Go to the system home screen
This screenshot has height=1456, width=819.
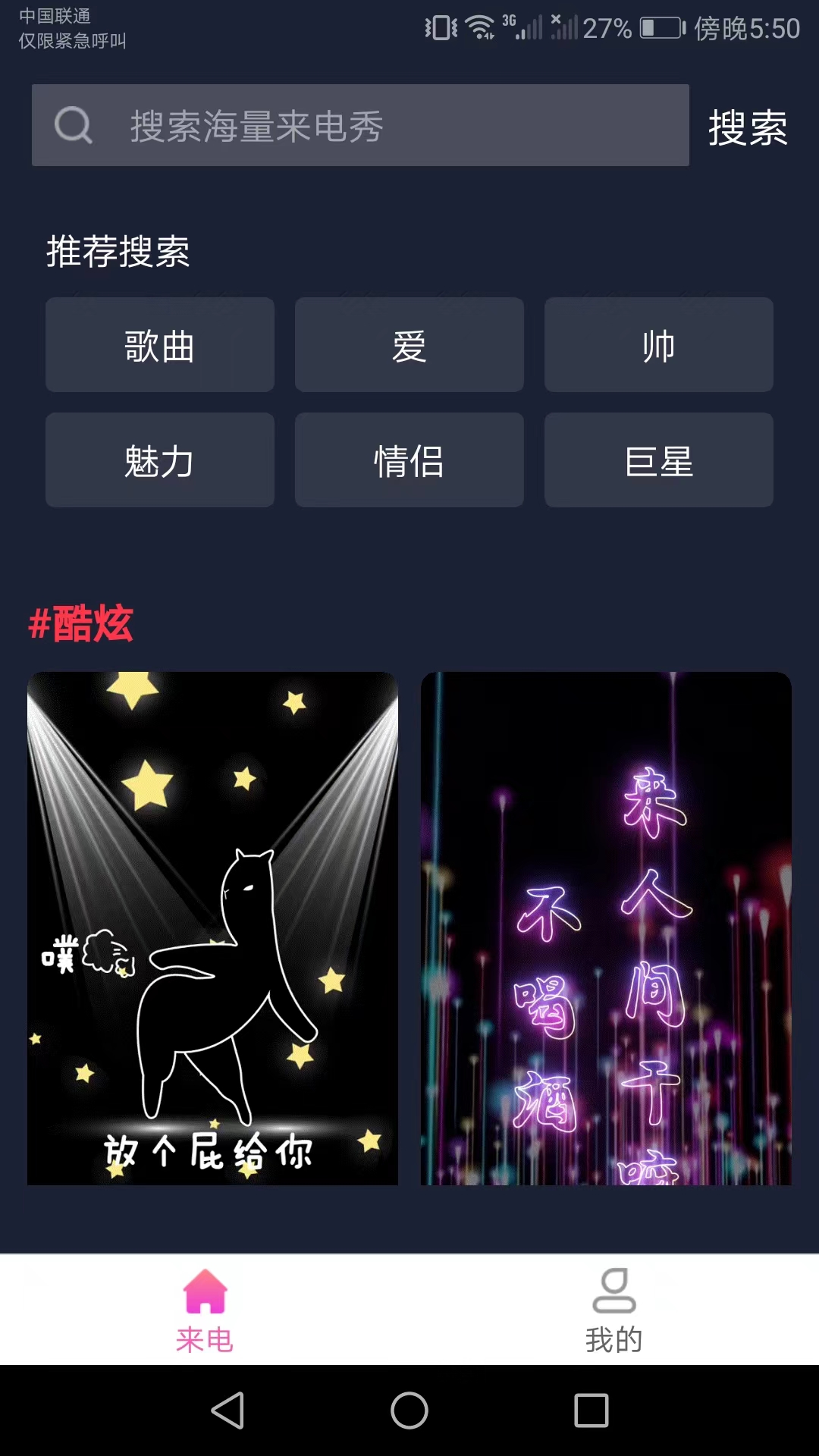409,1410
